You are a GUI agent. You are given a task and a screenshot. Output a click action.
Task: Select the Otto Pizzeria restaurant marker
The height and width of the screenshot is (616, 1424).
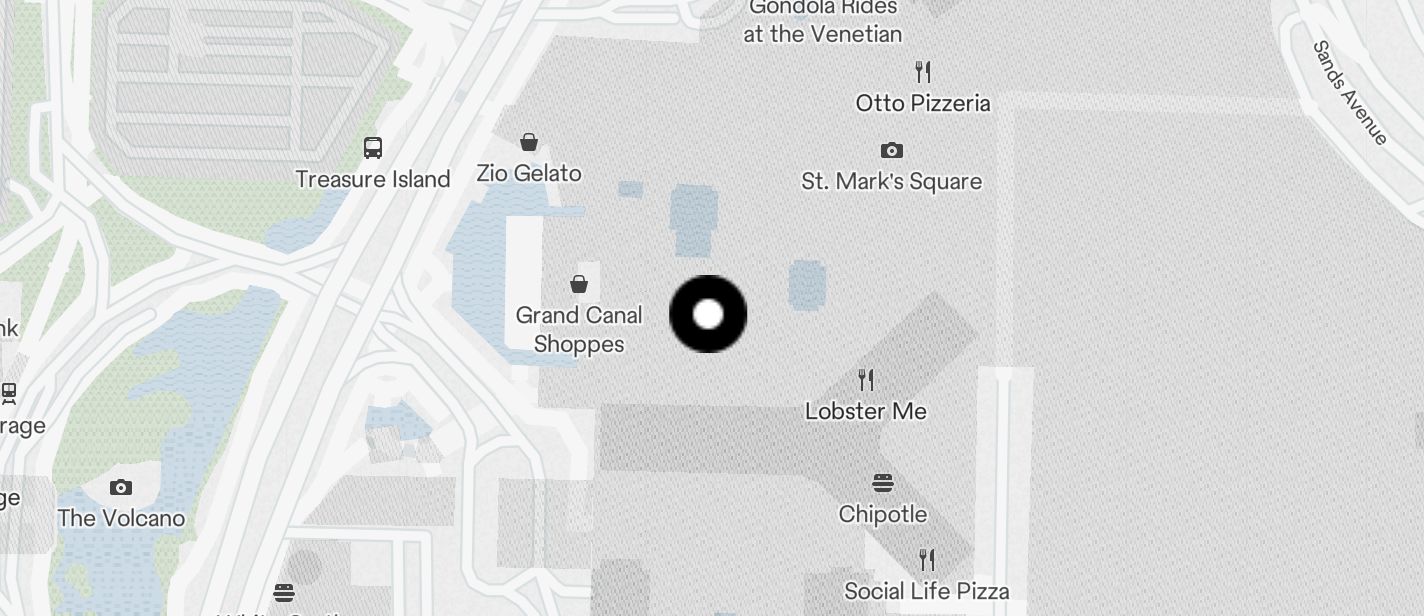(x=923, y=72)
